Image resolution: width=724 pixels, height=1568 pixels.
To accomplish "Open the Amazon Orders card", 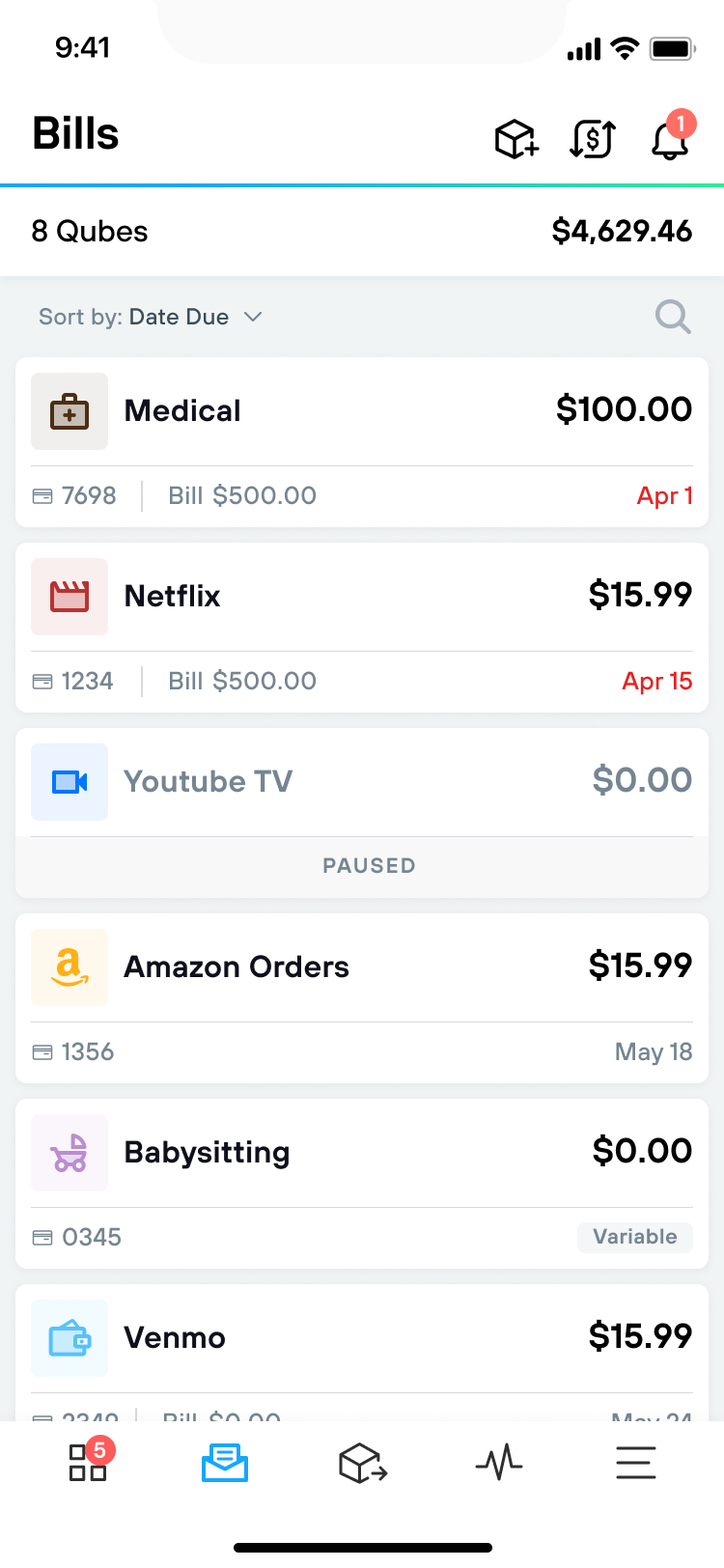I will point(362,998).
